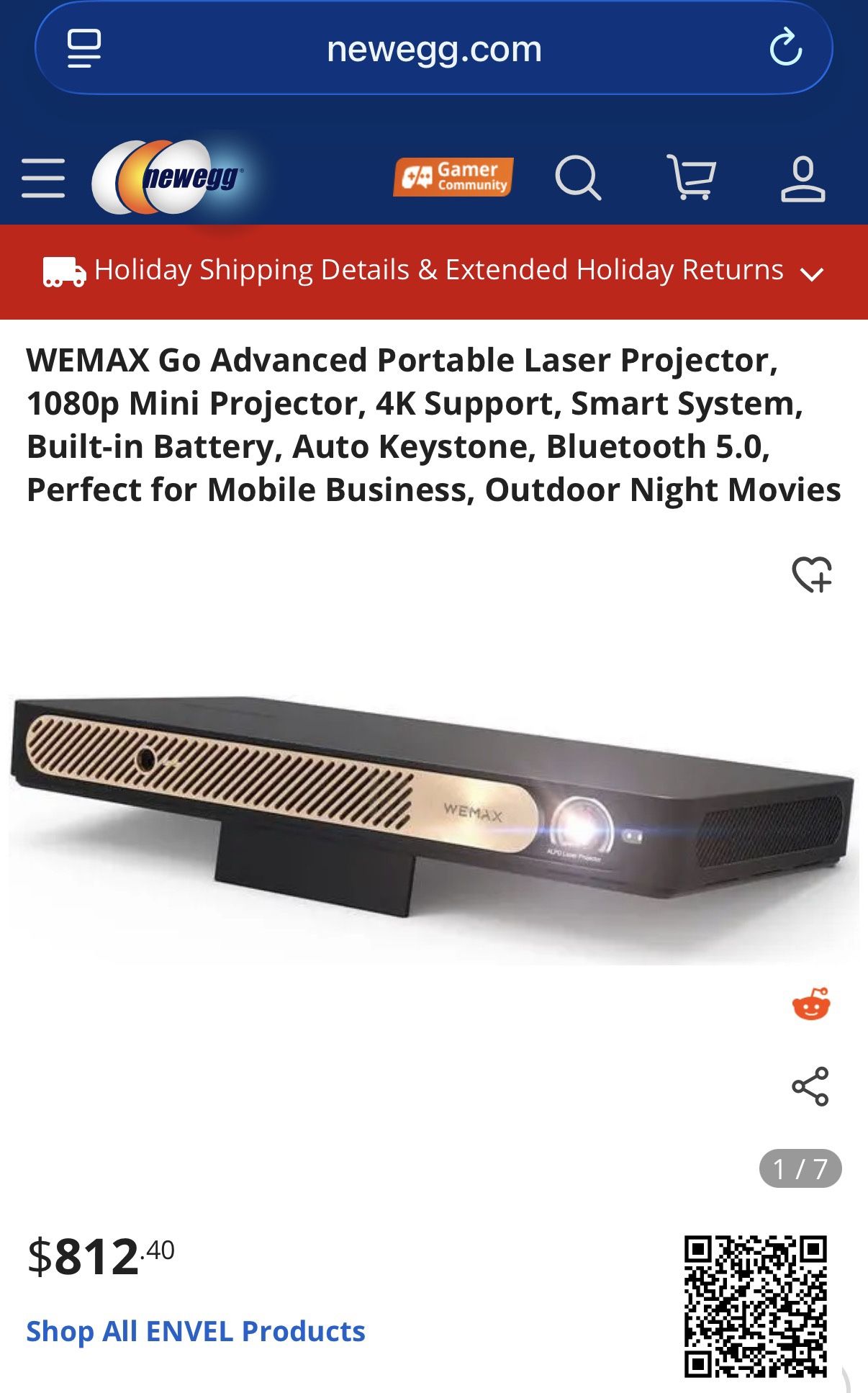Collapse the holiday returns banner chevron
Image resolution: width=868 pixels, height=1393 pixels.
point(813,274)
